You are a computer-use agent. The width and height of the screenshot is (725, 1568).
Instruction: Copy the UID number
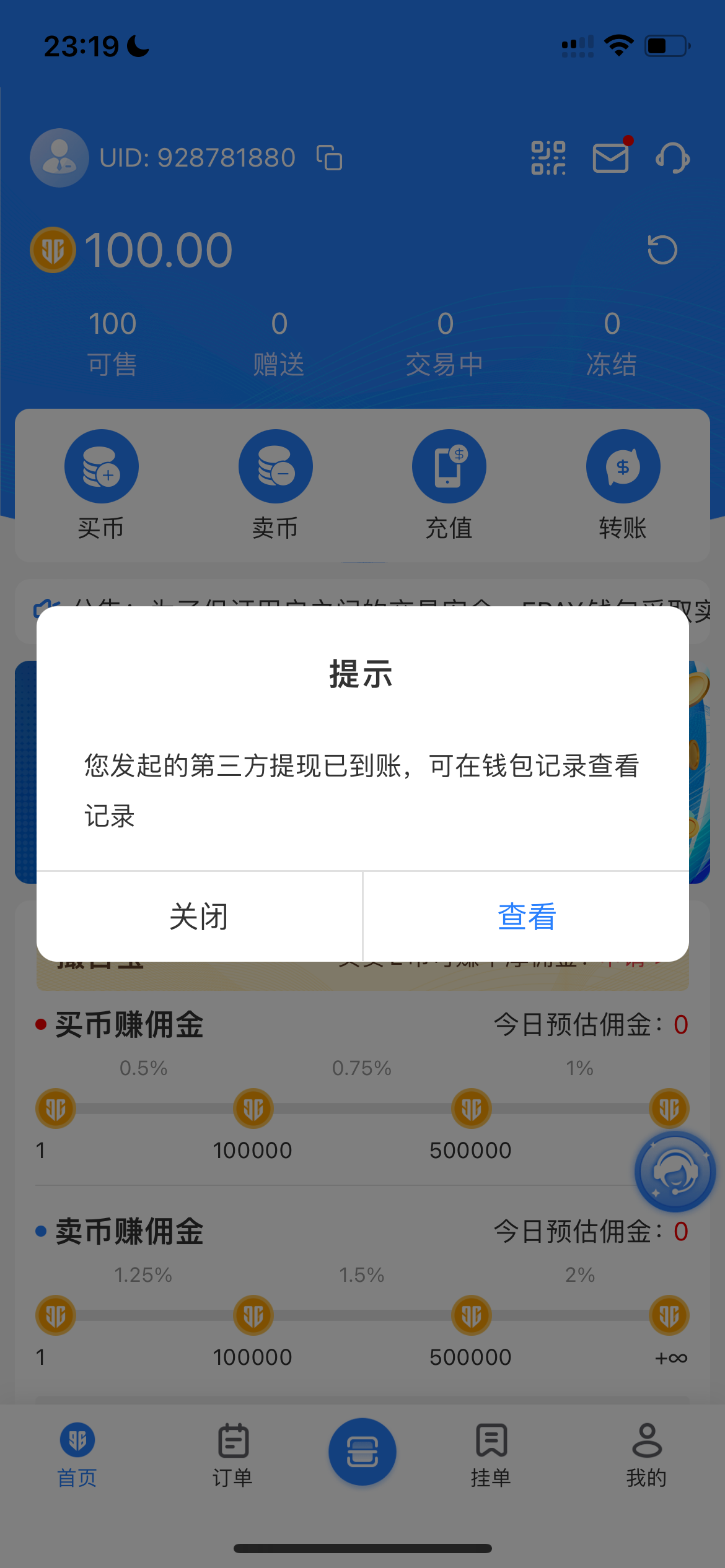click(x=330, y=157)
